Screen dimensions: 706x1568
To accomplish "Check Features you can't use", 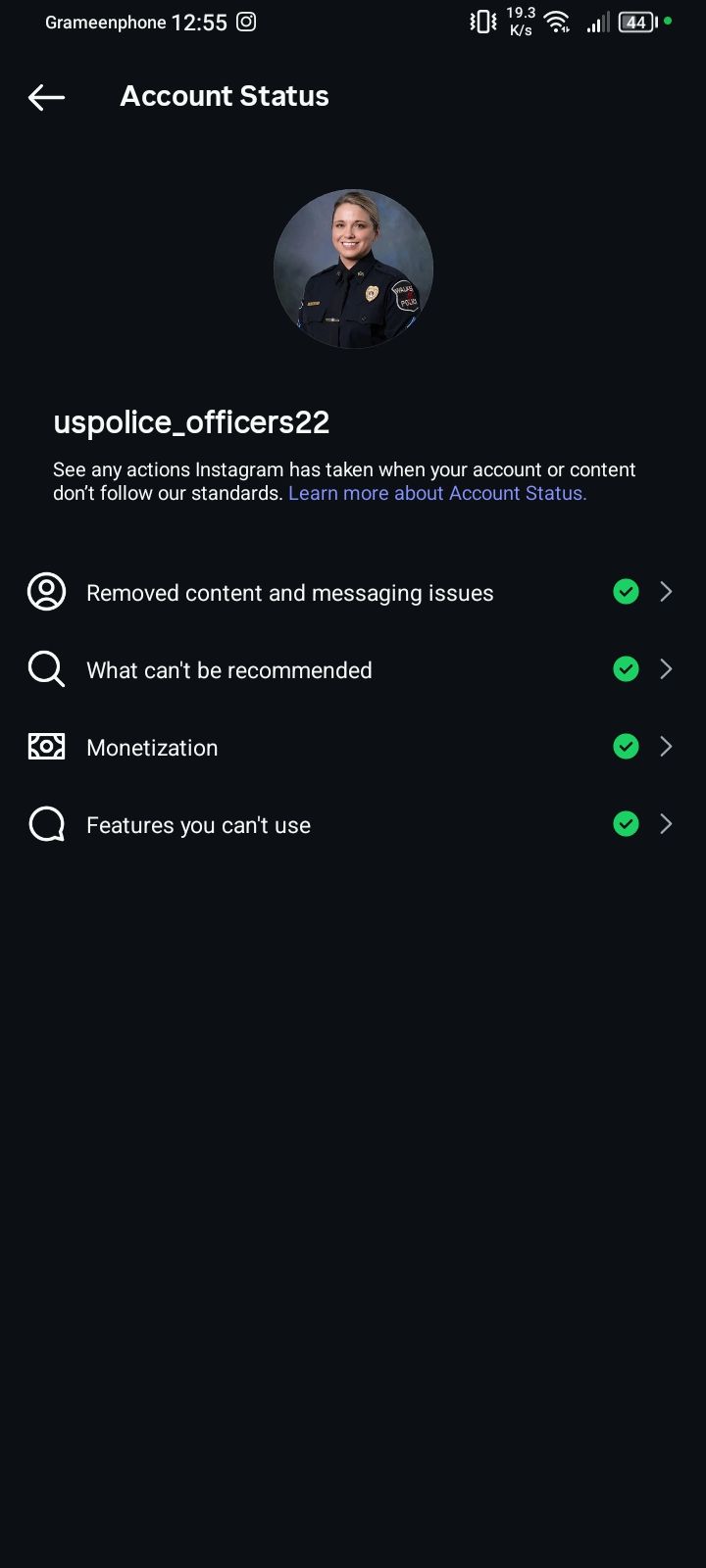I will tap(353, 824).
